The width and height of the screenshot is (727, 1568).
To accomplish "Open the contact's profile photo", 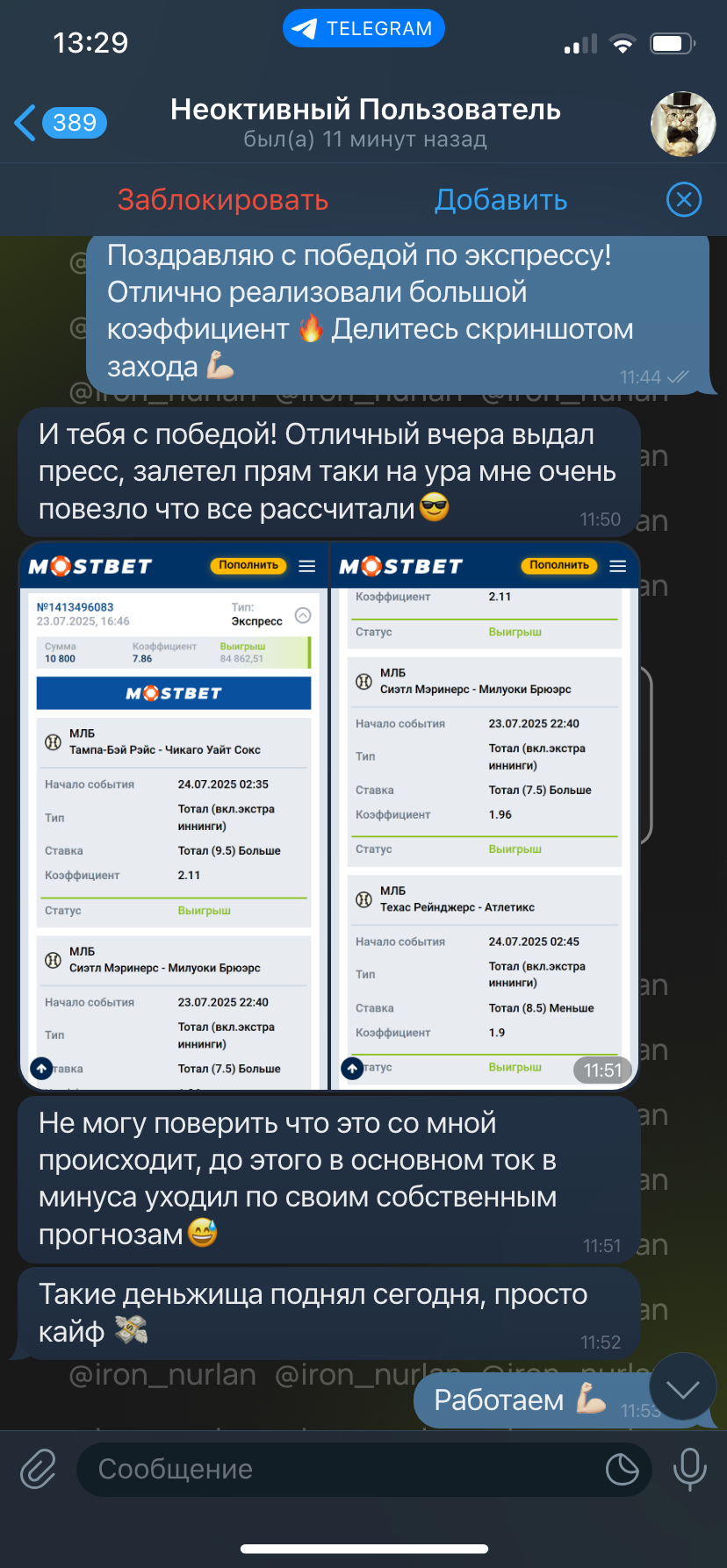I will click(682, 124).
